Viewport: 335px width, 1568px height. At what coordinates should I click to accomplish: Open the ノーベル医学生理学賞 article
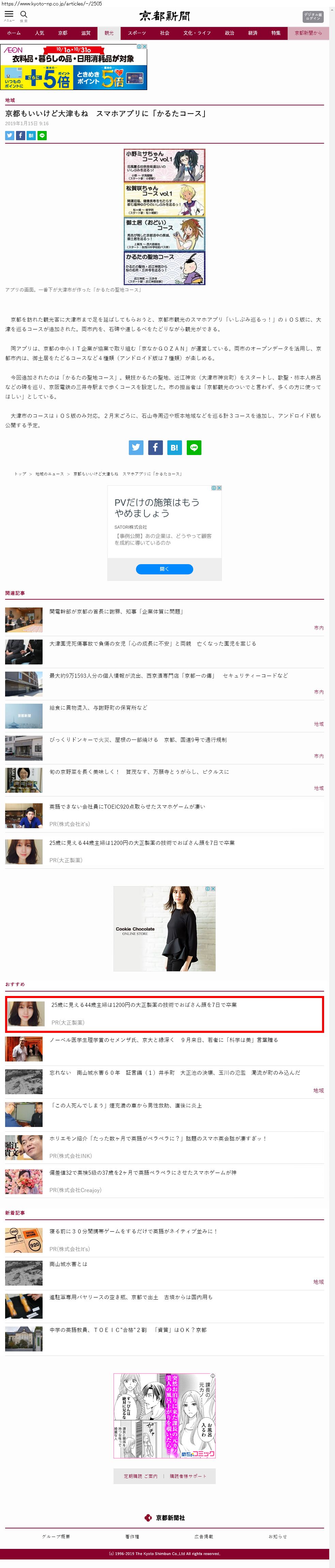164,1040
